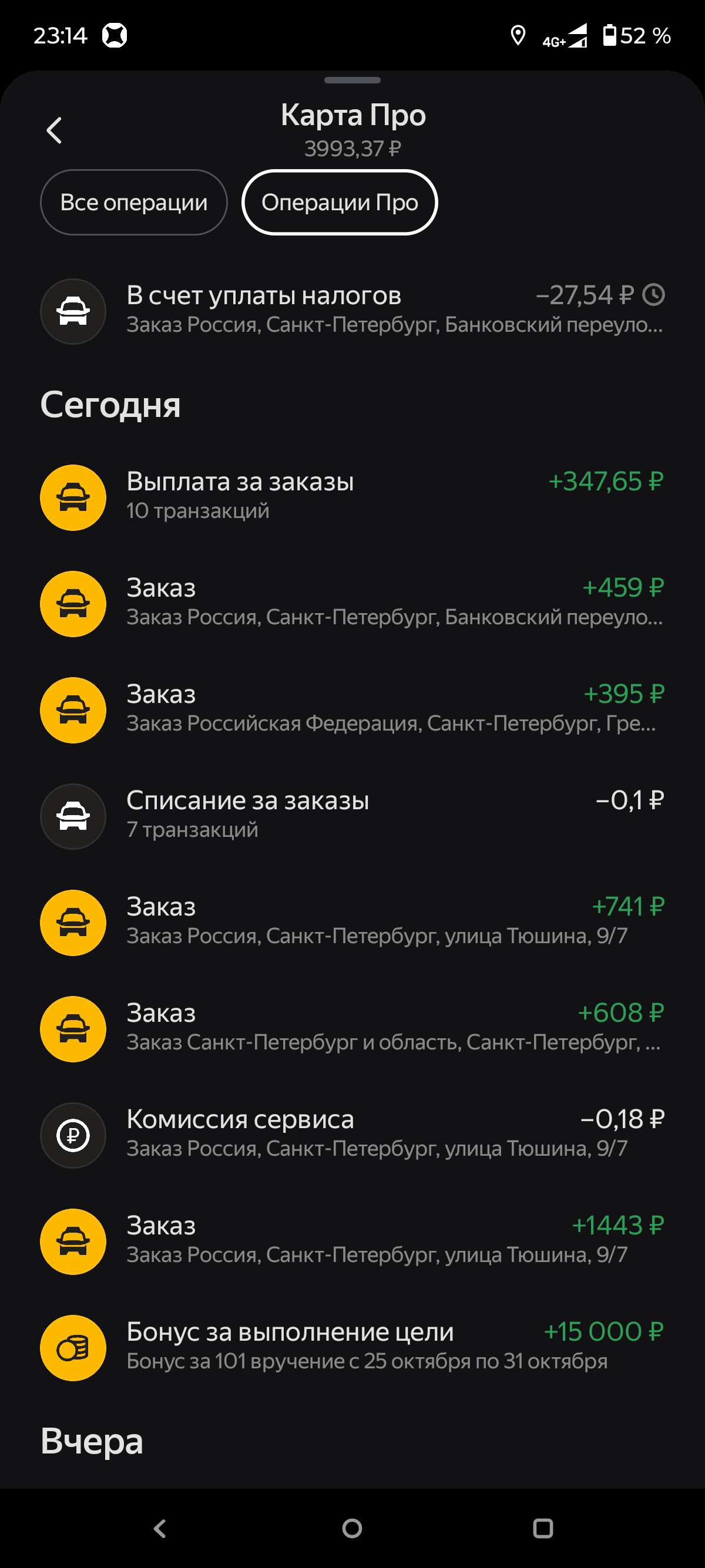Tap the system home button
Image resolution: width=705 pixels, height=1568 pixels.
click(352, 1528)
